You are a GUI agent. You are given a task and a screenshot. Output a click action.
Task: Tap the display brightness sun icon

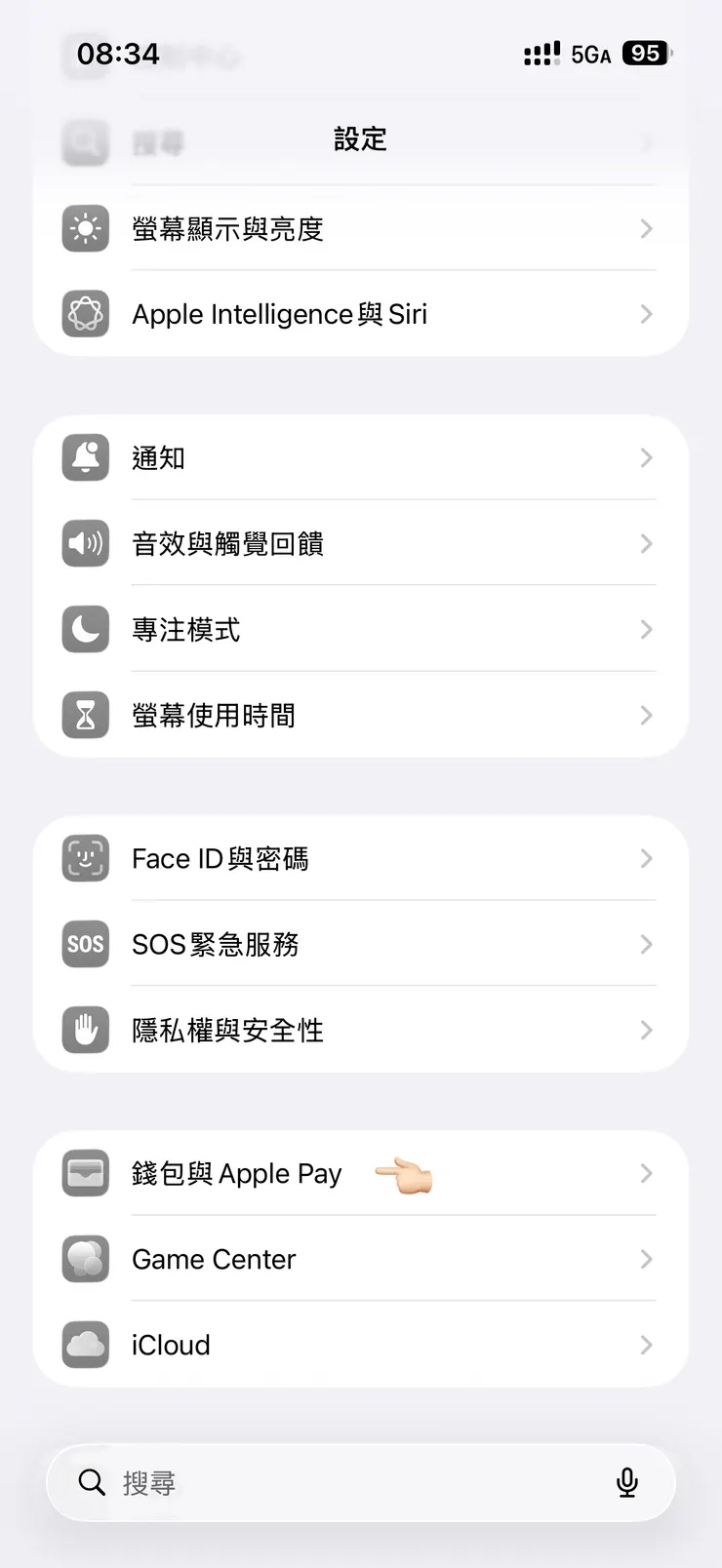click(x=85, y=229)
